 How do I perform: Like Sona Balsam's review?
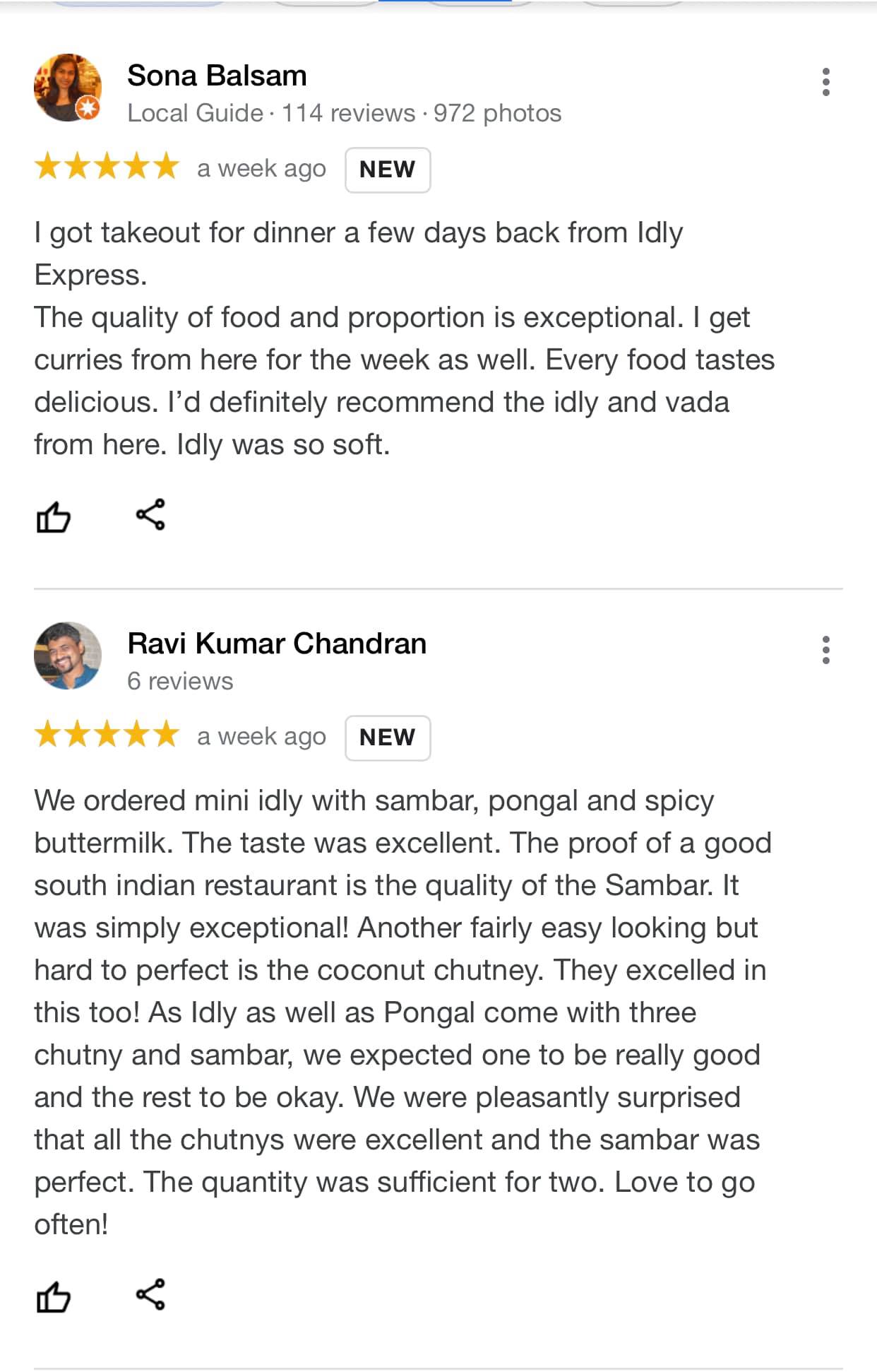coord(53,516)
